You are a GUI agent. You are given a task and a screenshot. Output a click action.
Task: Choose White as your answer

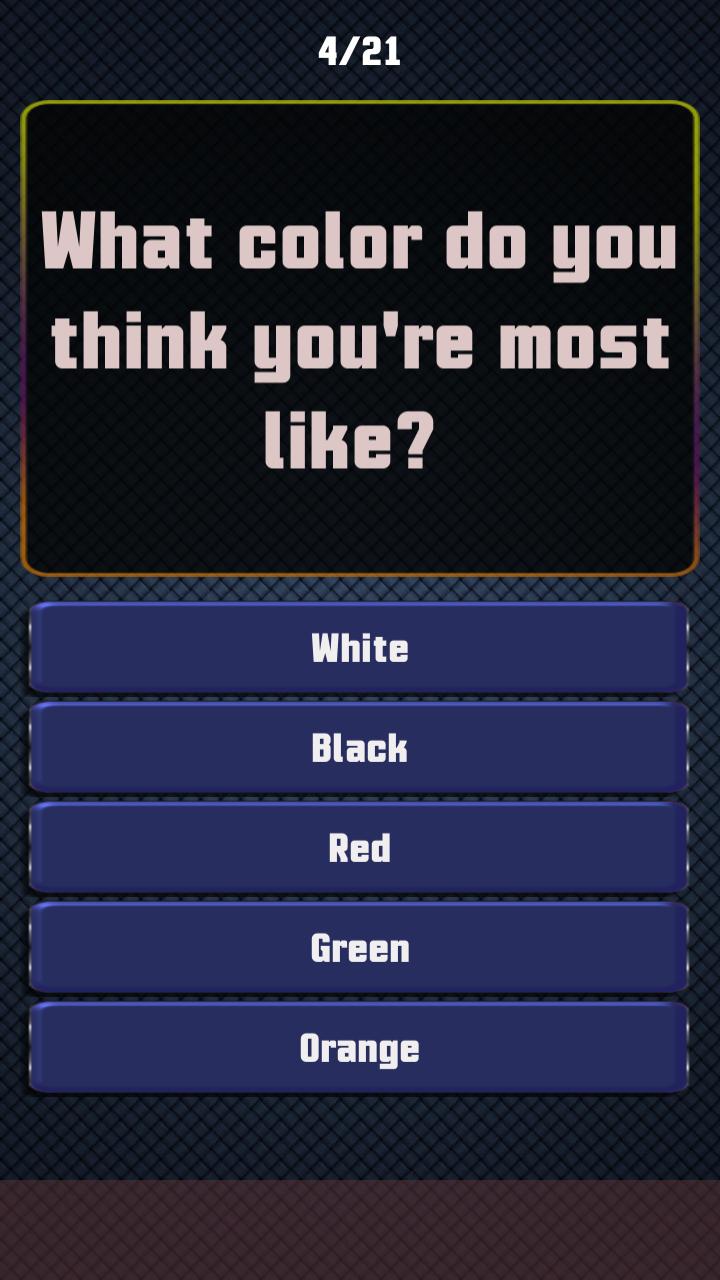pos(359,648)
